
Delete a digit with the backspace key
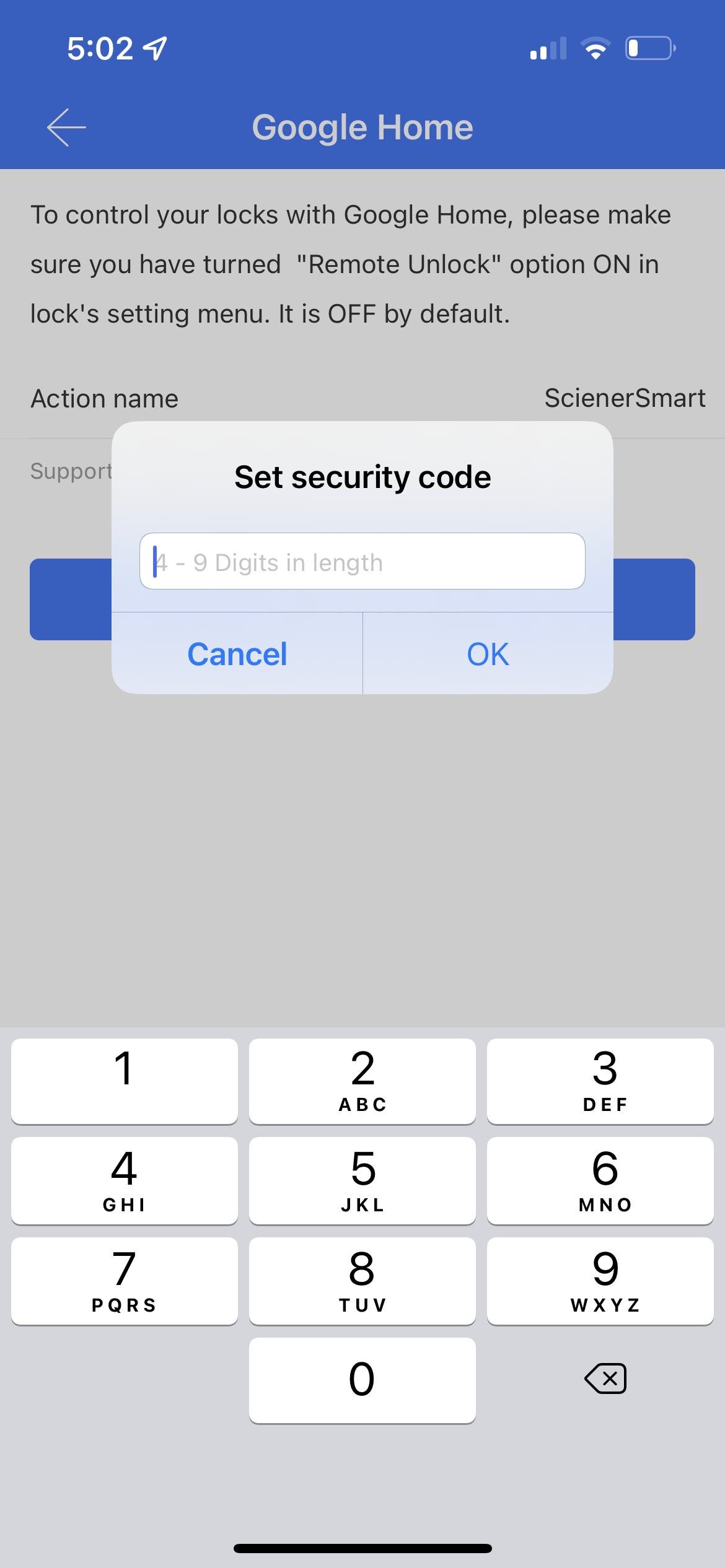[605, 1379]
